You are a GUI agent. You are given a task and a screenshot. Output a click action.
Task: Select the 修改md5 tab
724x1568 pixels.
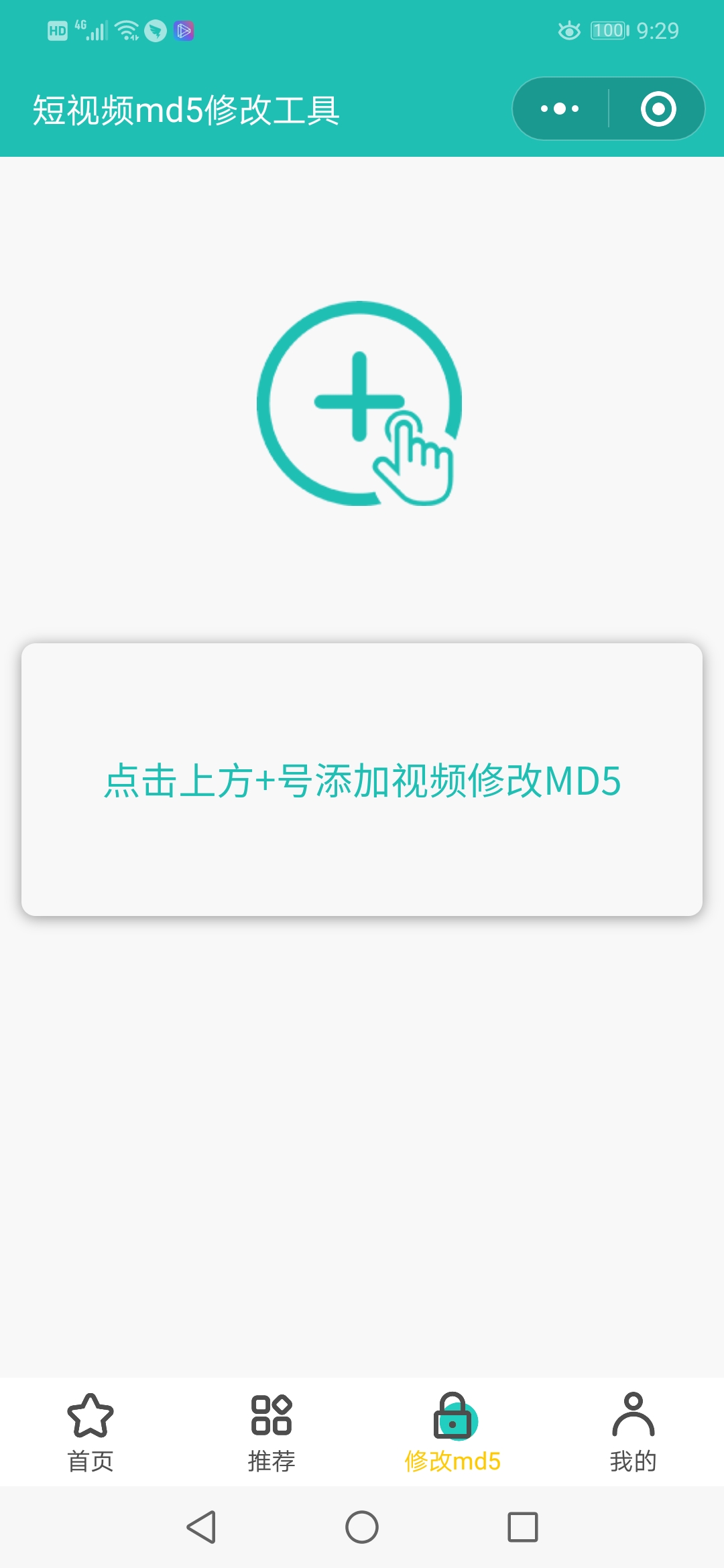[452, 1433]
